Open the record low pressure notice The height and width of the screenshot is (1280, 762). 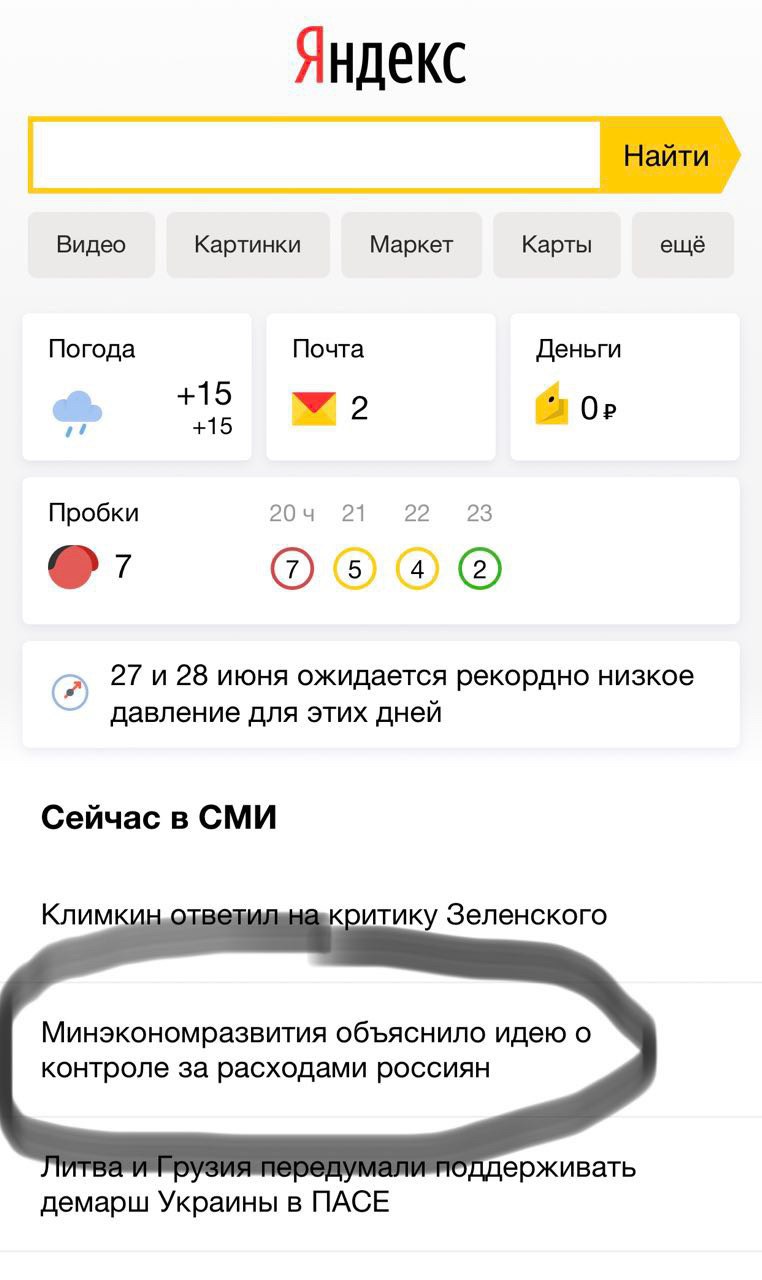[381, 695]
